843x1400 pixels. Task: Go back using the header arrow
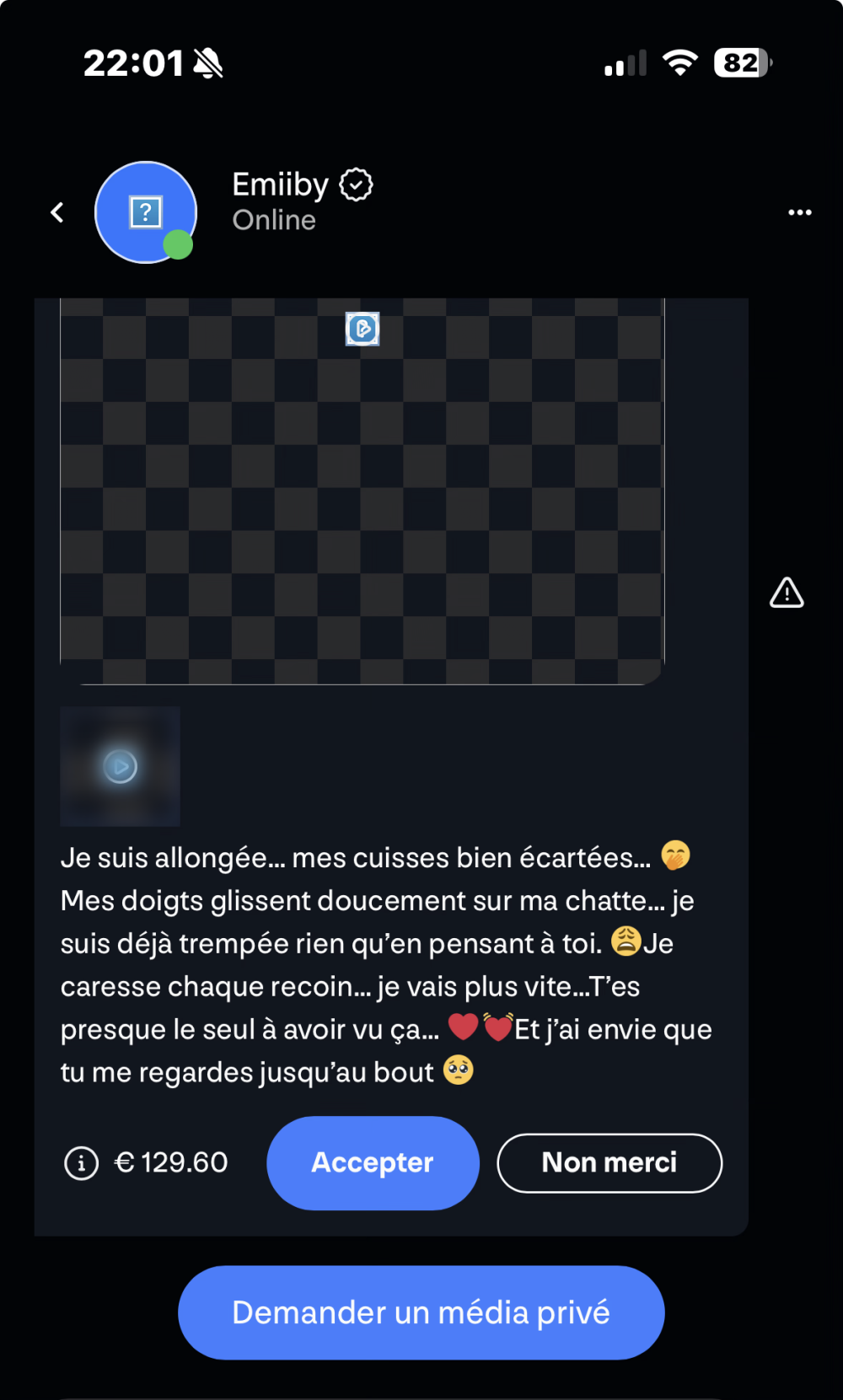[57, 212]
